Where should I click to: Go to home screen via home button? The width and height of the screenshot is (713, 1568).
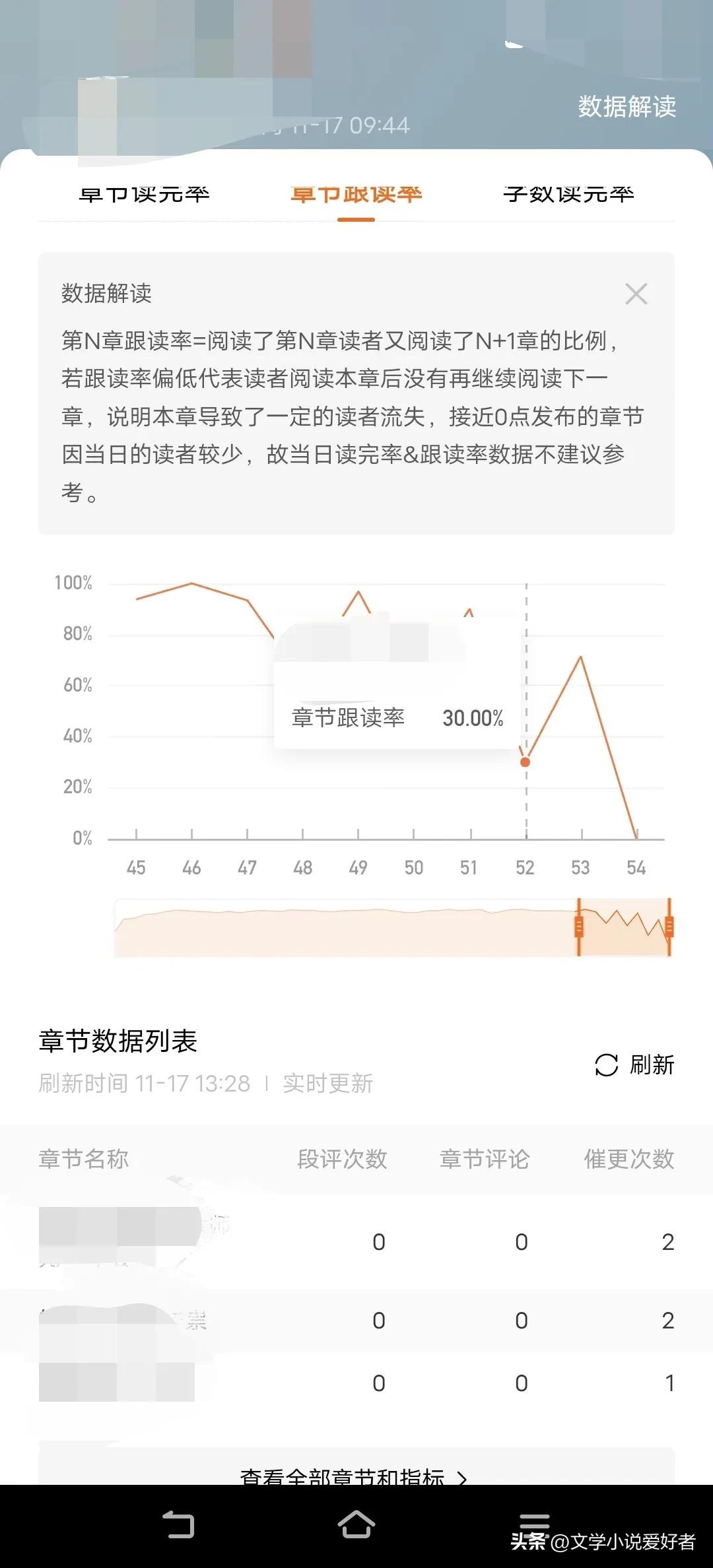point(356,1525)
